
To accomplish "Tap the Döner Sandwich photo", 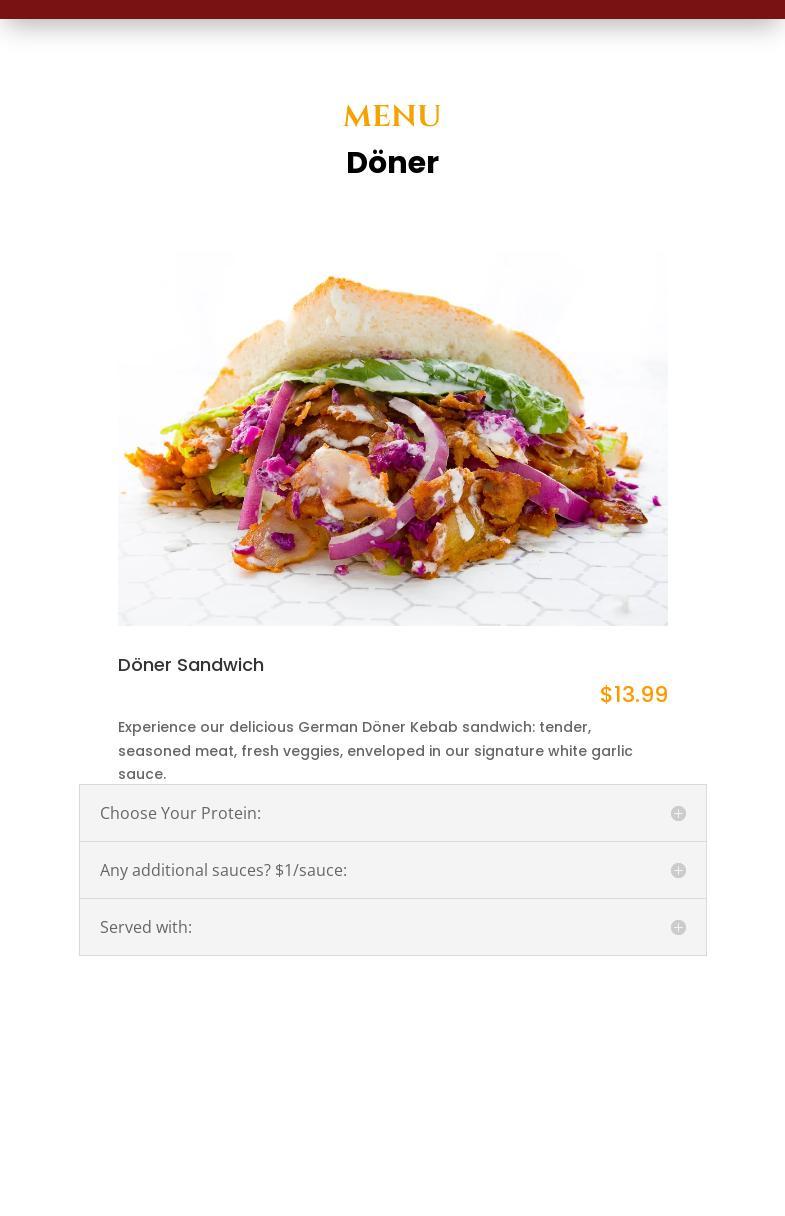I will 392,438.
